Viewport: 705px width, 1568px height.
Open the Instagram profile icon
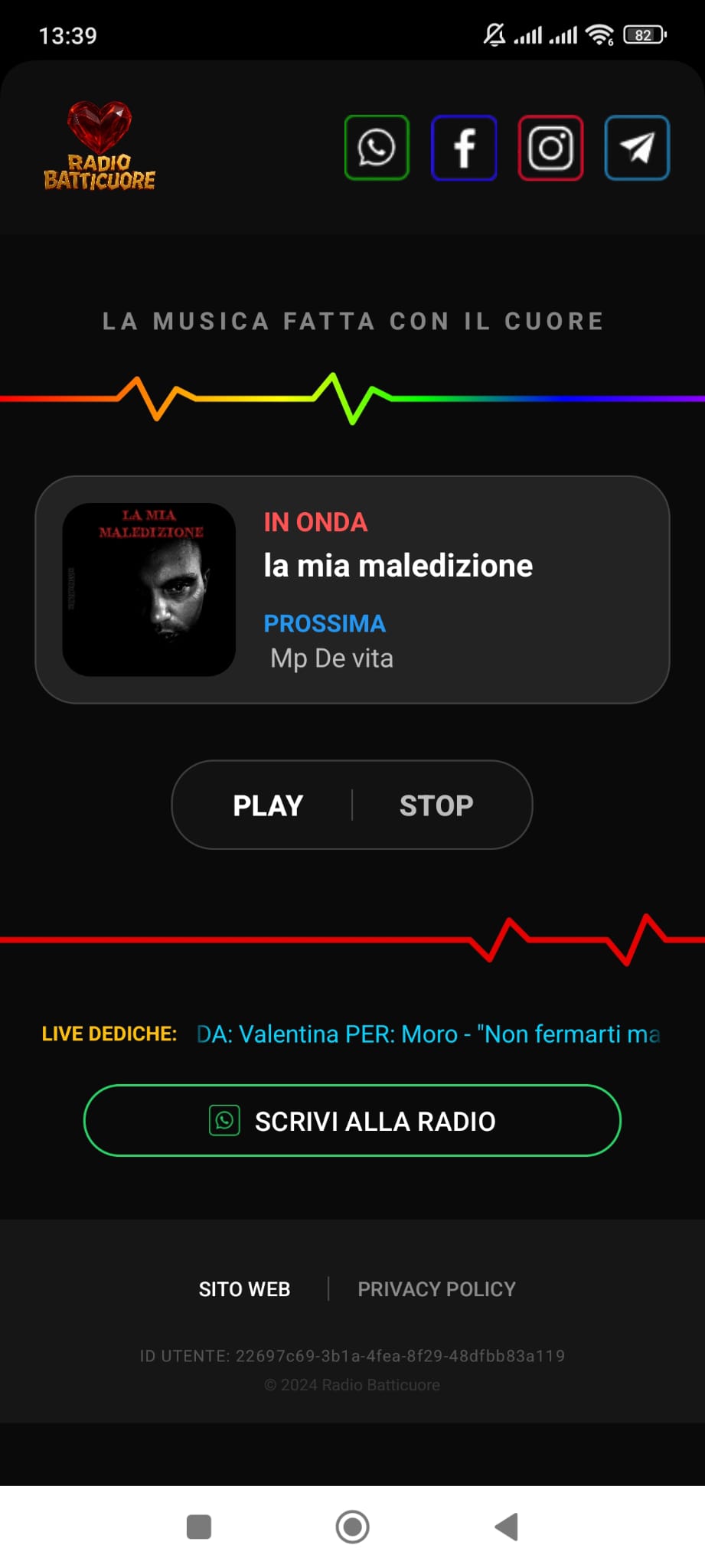[x=550, y=147]
